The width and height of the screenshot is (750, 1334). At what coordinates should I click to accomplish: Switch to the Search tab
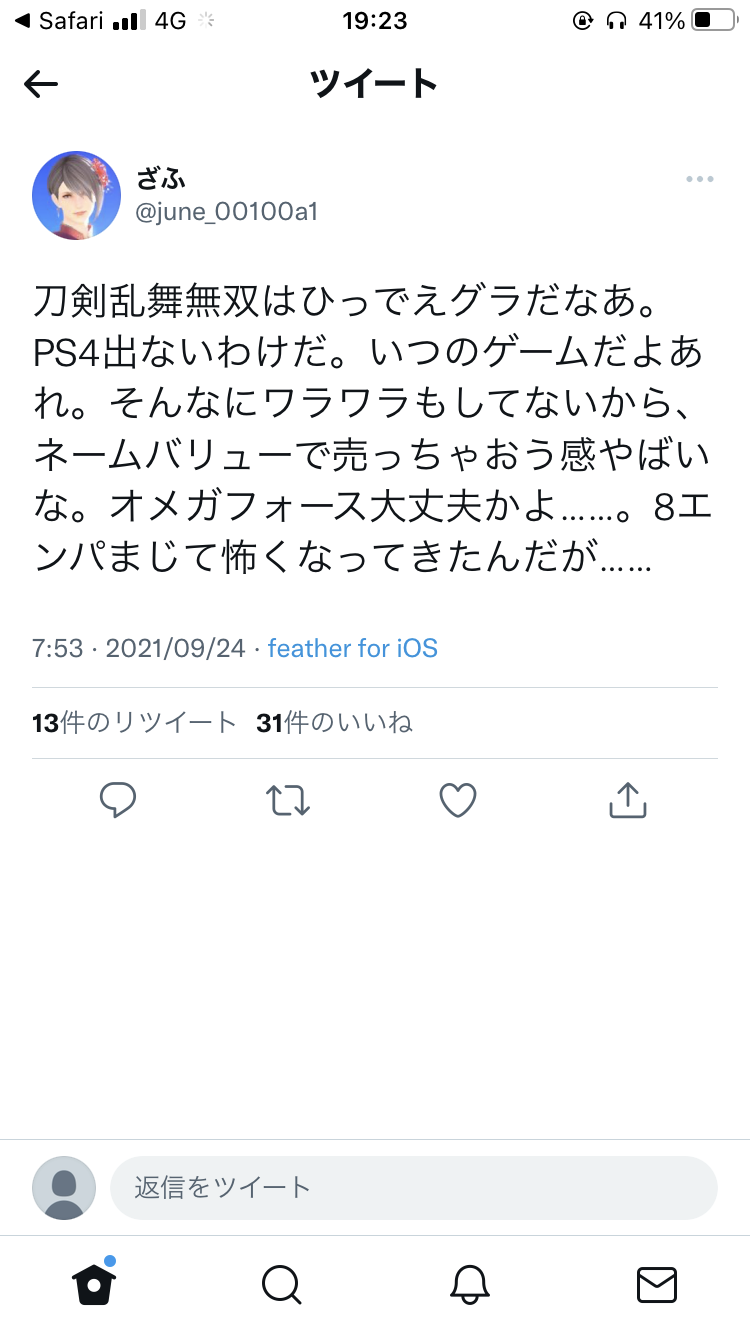click(281, 1284)
